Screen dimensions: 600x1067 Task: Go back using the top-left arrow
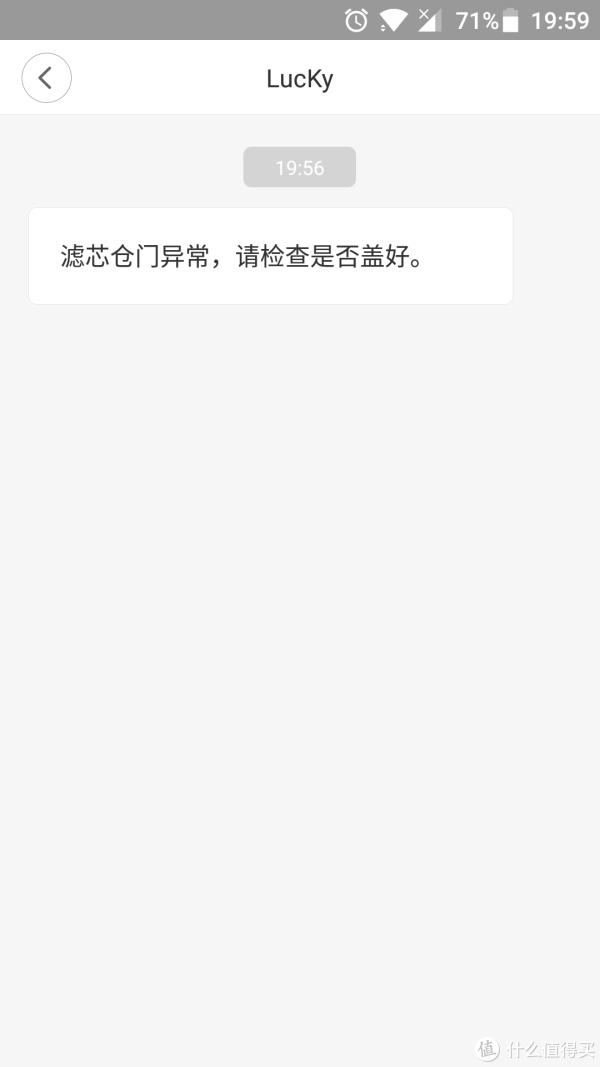point(46,78)
